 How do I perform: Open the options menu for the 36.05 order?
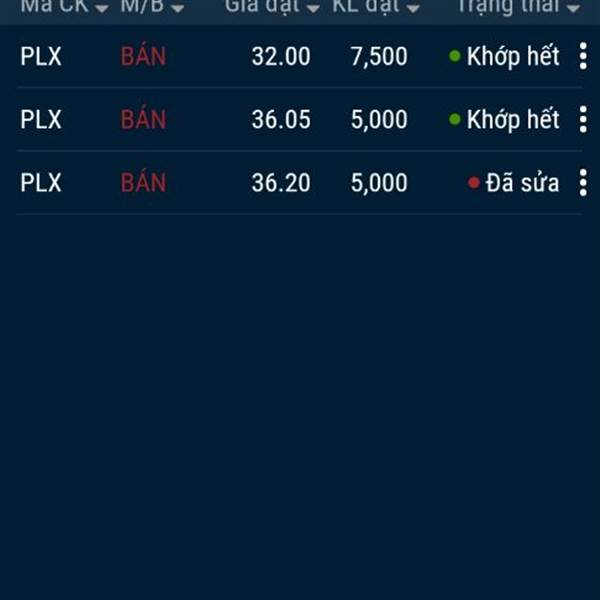(583, 120)
